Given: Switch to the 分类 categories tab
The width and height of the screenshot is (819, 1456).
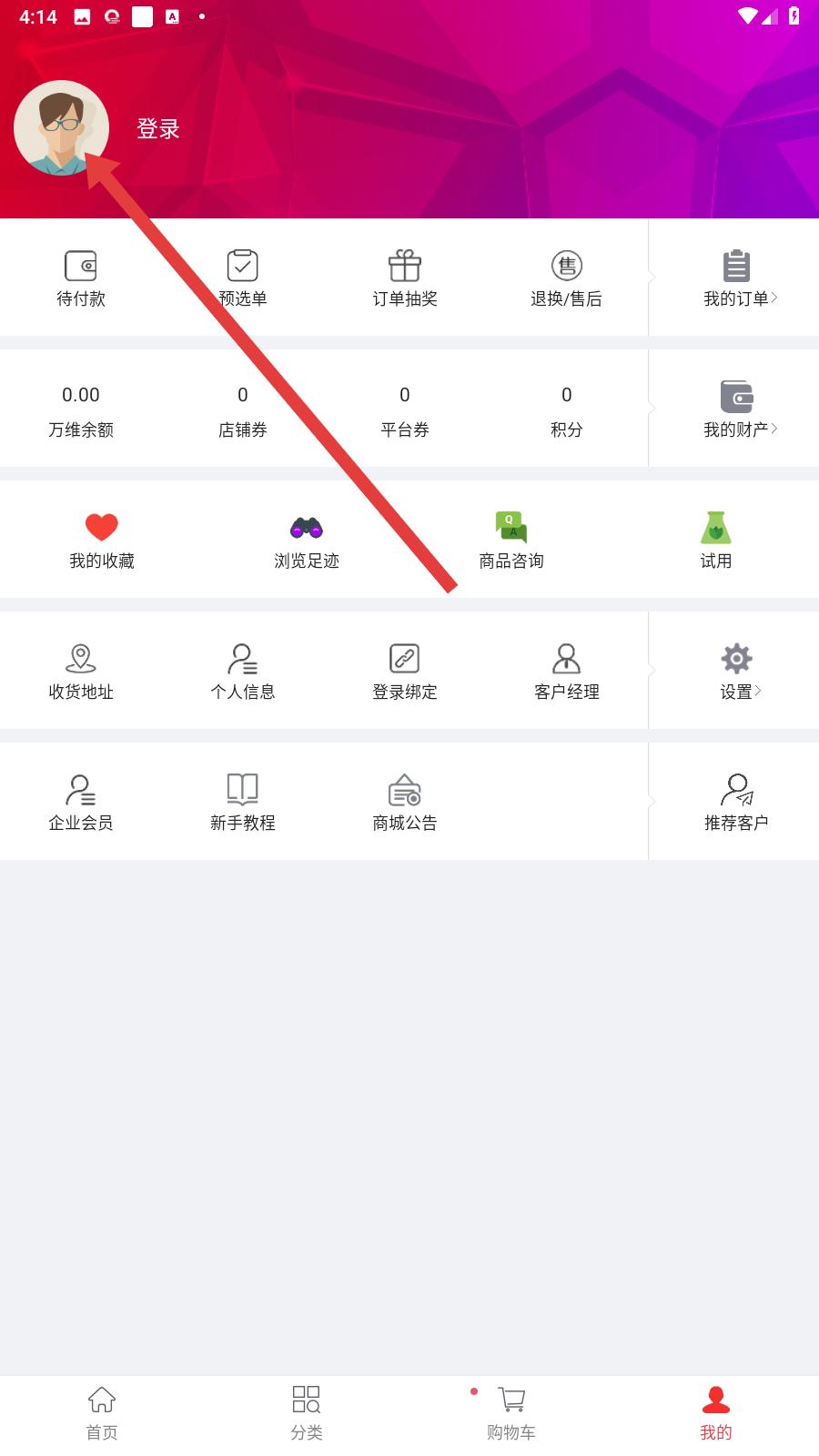Looking at the screenshot, I should point(306,1410).
